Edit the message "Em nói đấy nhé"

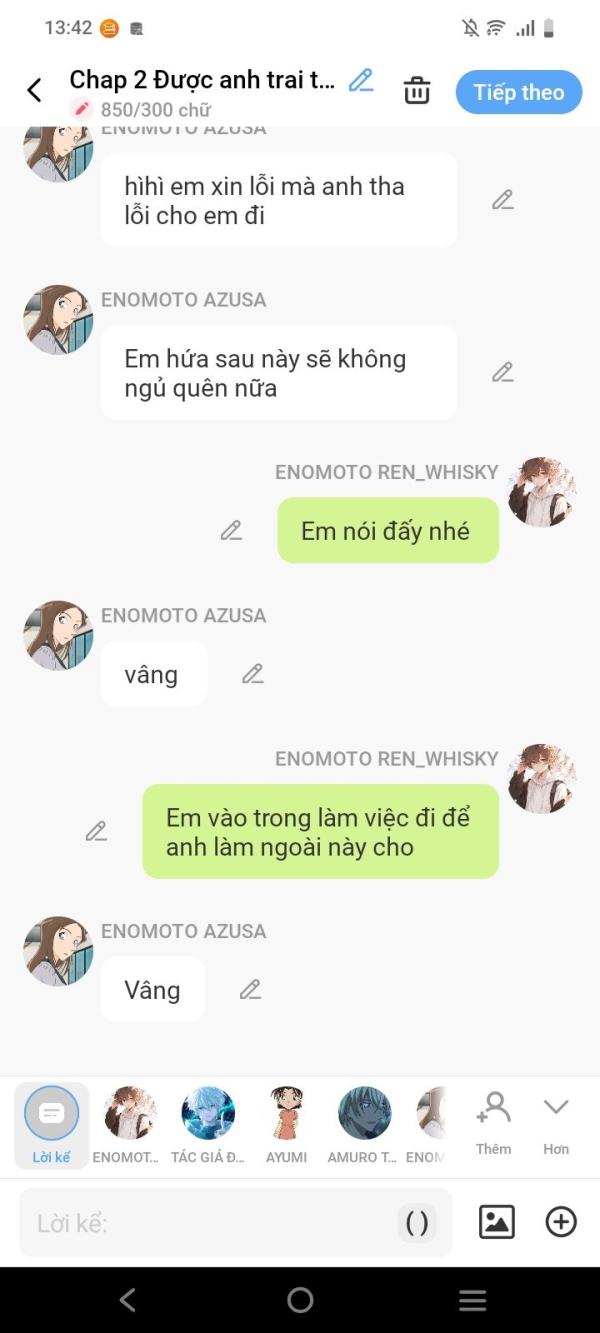tap(232, 531)
